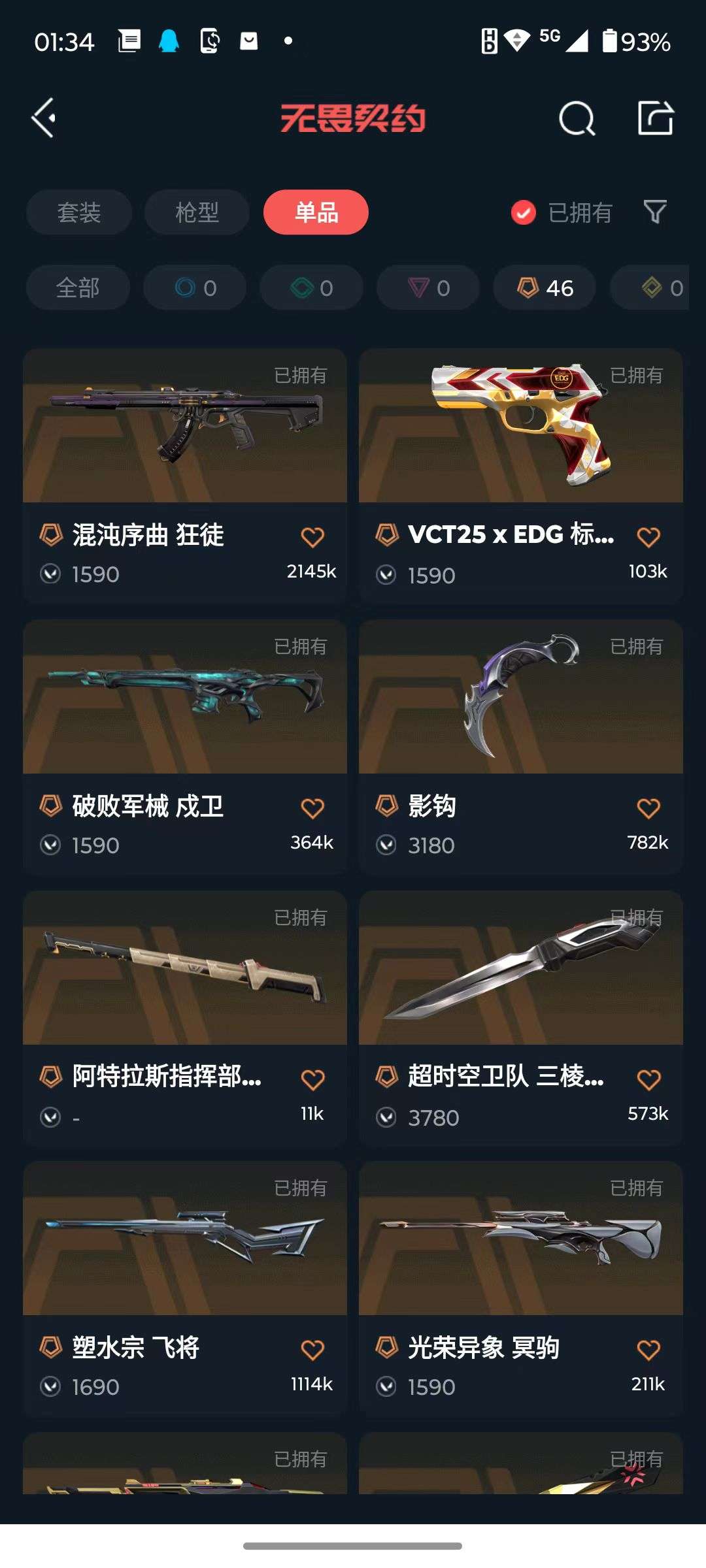Switch to the 套装 tab
Screen dimensions: 706x1568
tap(78, 212)
